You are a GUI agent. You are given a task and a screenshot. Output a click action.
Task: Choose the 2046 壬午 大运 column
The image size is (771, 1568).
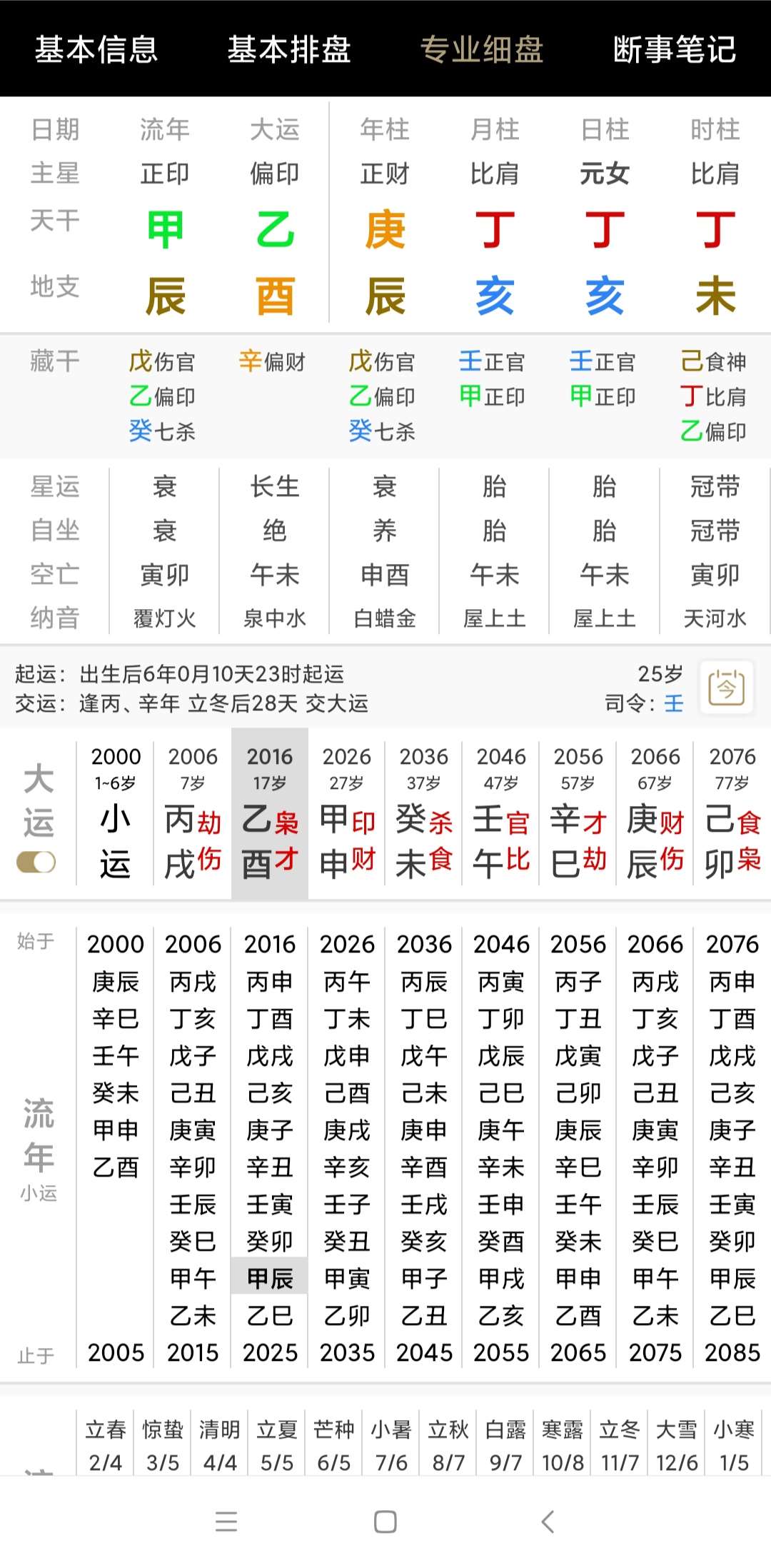point(501,814)
